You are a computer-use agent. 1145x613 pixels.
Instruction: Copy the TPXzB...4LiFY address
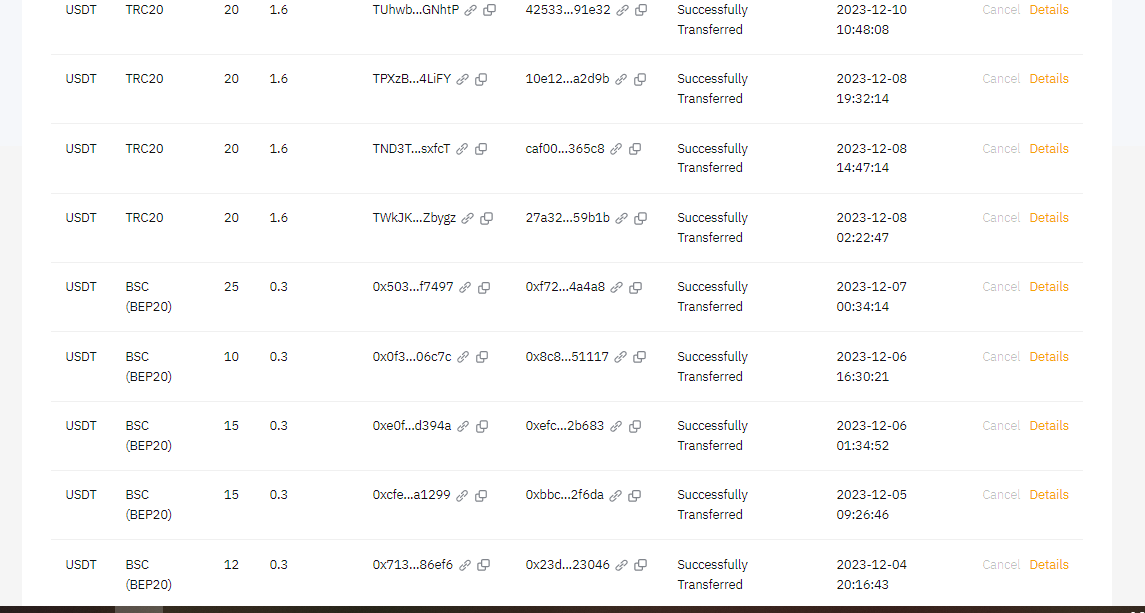[481, 79]
